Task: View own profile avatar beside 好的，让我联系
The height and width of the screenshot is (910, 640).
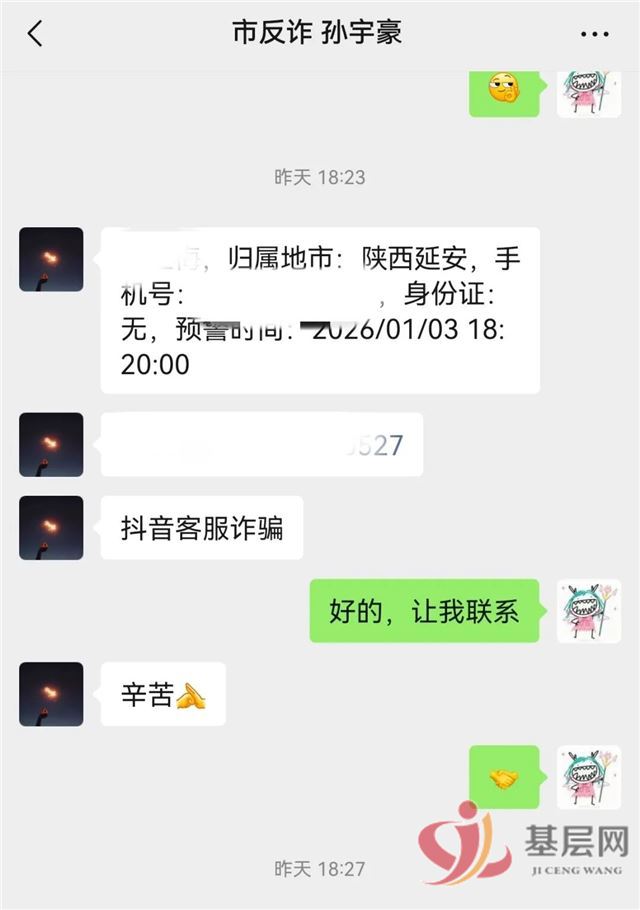Action: click(588, 611)
